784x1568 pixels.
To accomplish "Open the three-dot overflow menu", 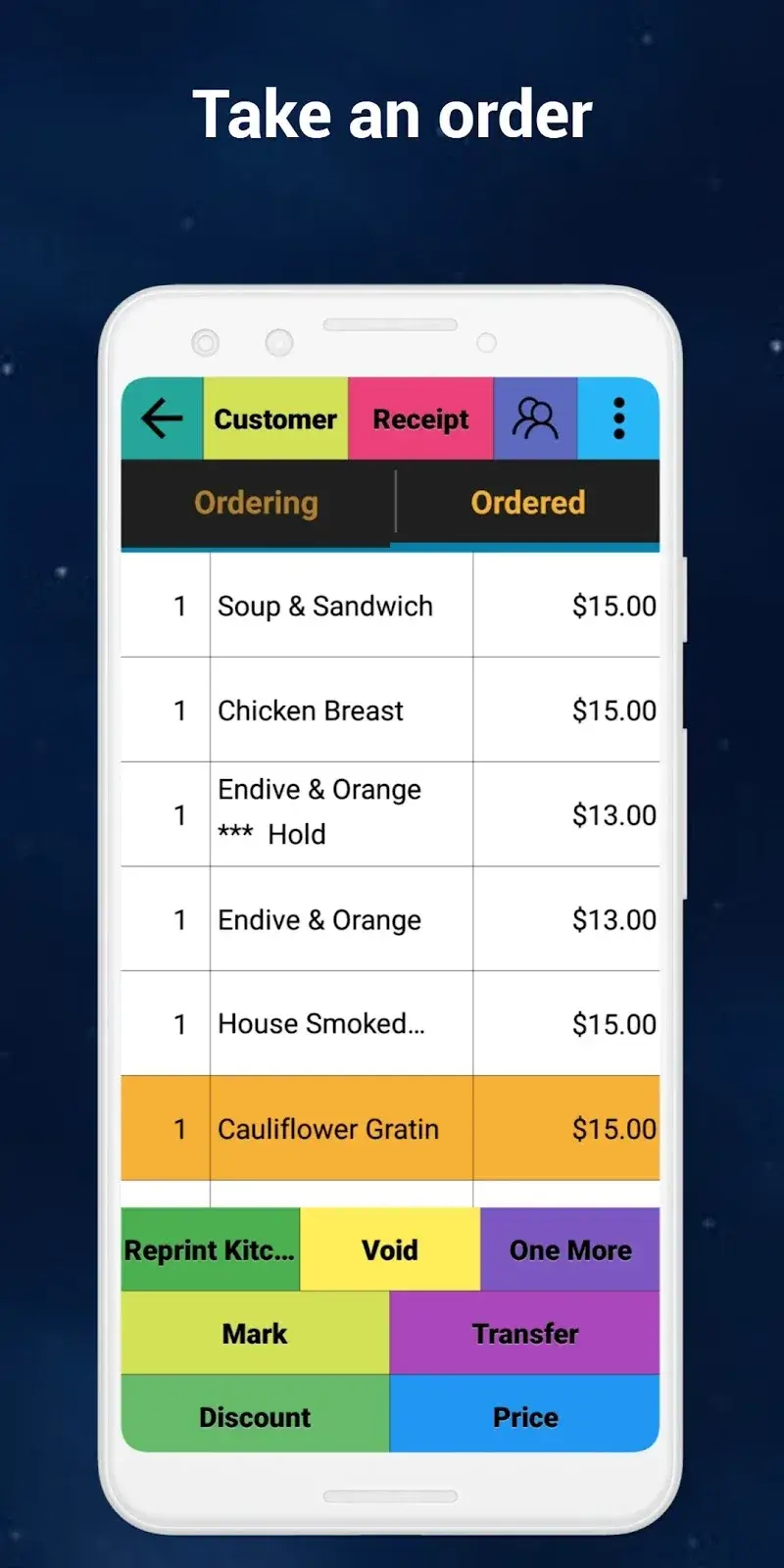I will [x=619, y=418].
